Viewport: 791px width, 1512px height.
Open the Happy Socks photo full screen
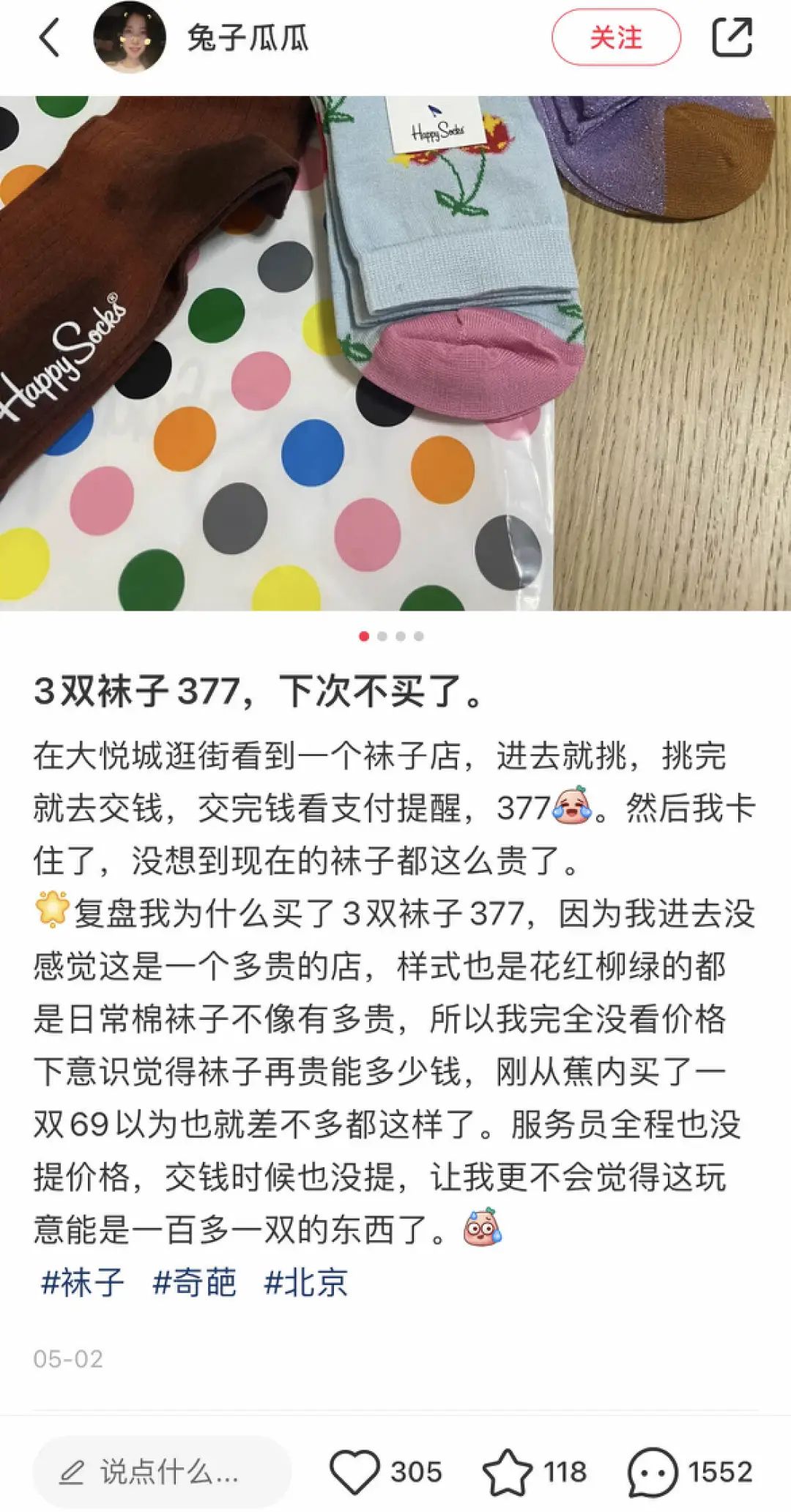pos(395,353)
